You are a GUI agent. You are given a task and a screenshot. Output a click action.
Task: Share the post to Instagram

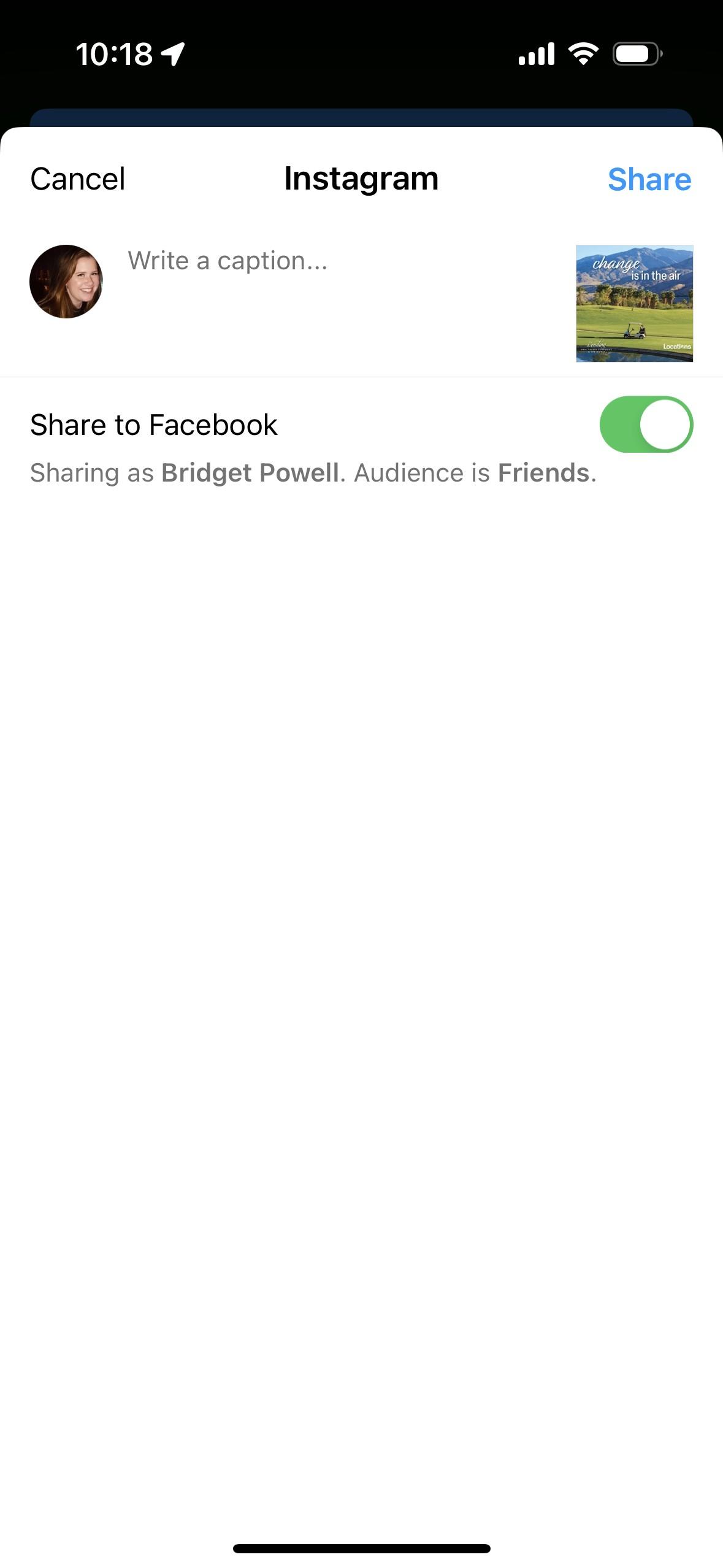point(649,179)
